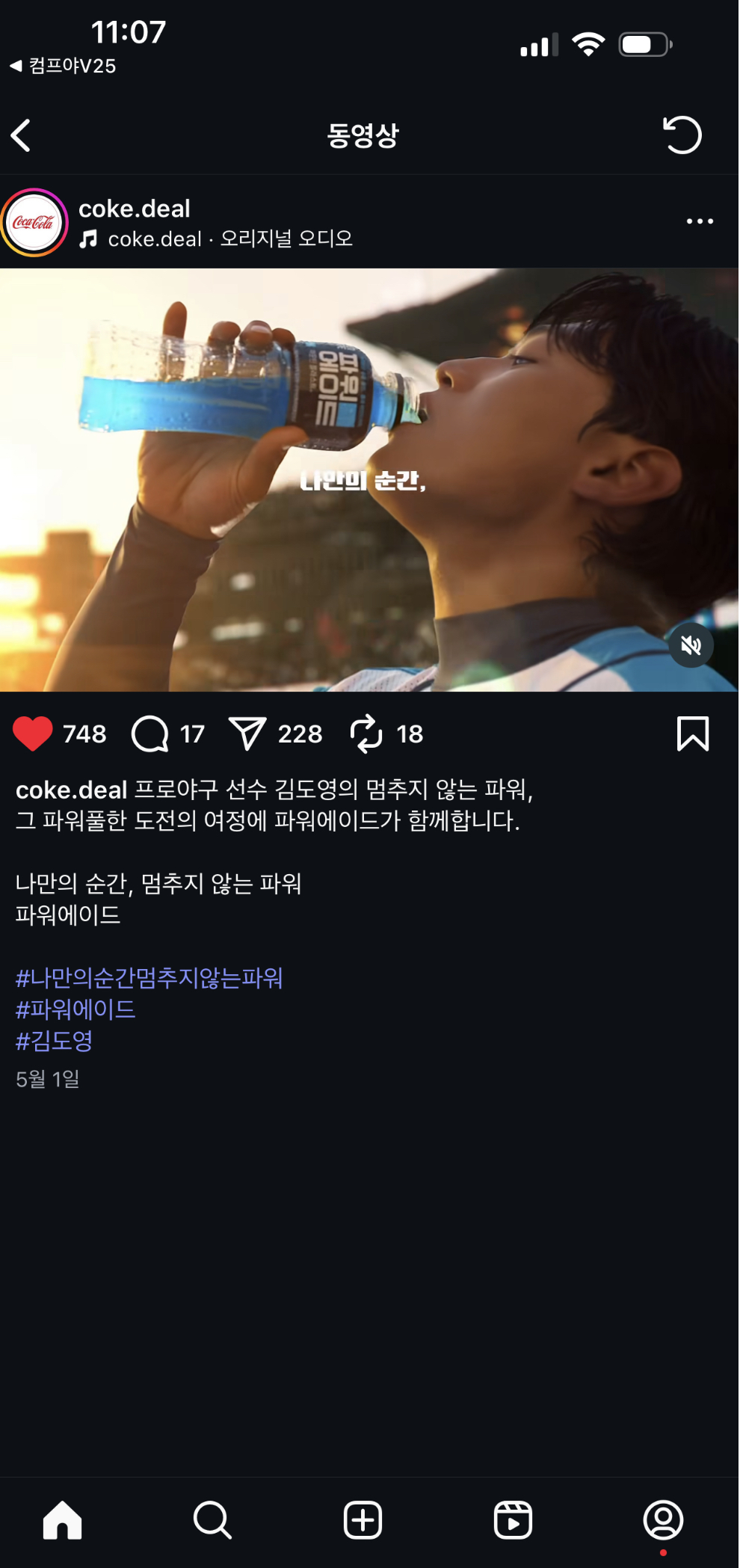Open the post's three-dot options menu
Viewport: 740px width, 1568px height.
click(700, 221)
